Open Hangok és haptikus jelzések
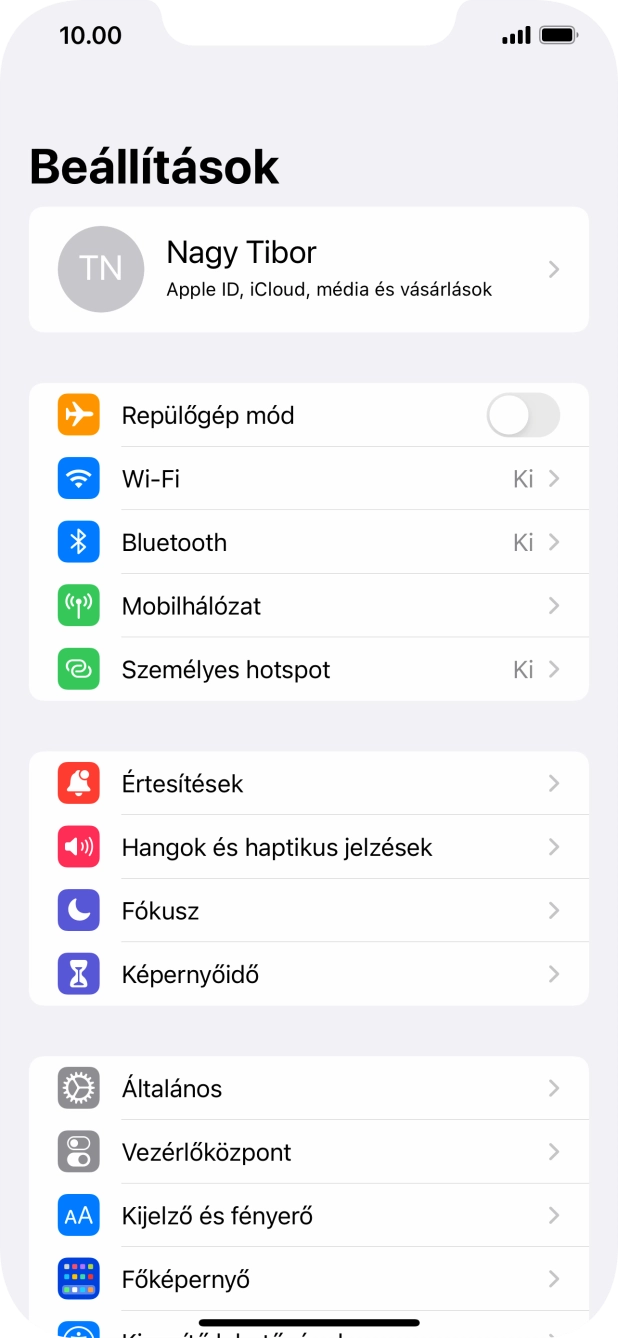Image resolution: width=618 pixels, height=1338 pixels. coord(308,848)
